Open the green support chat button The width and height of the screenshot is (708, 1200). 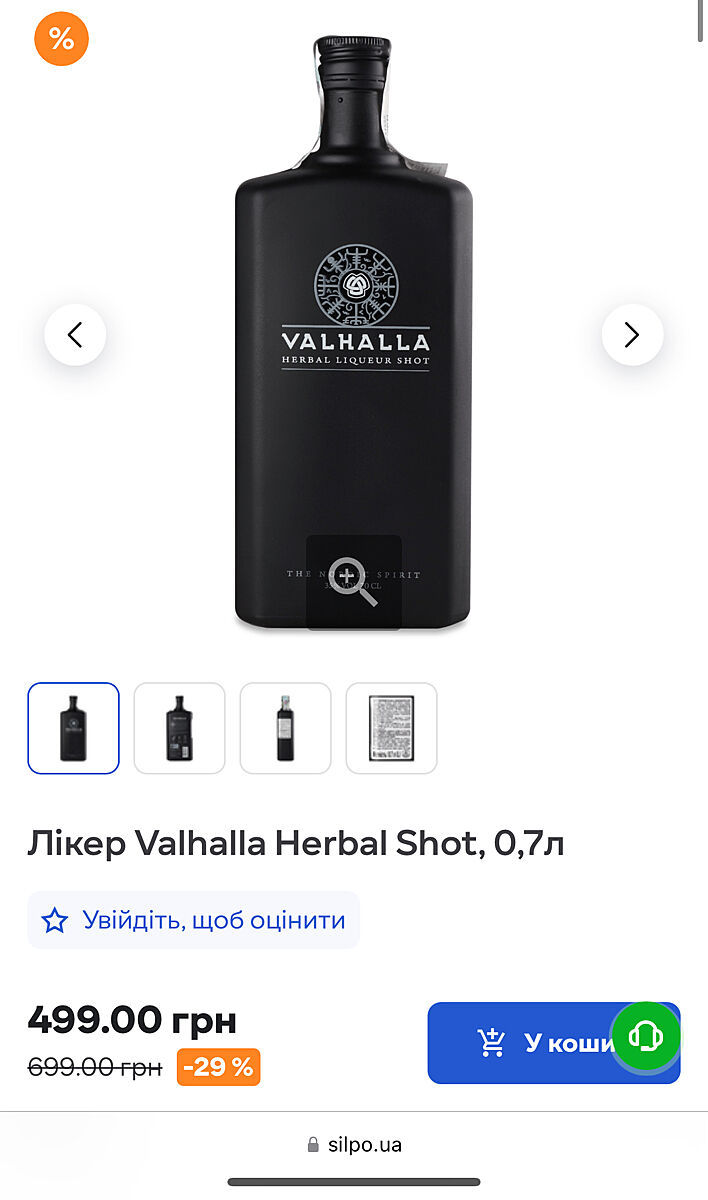coord(646,1037)
